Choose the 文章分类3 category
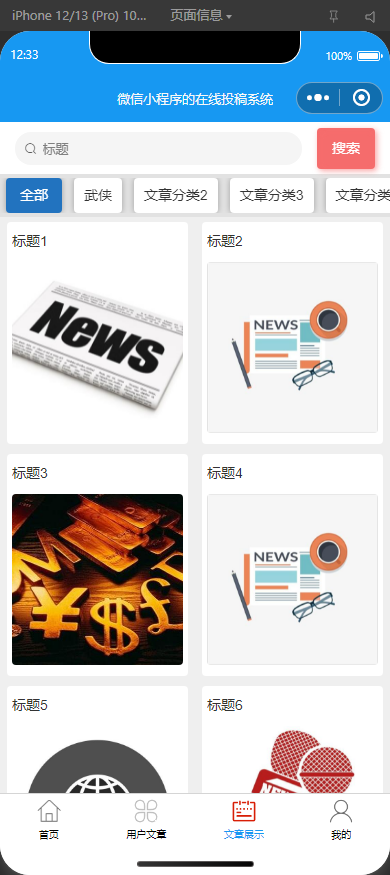 tap(272, 195)
